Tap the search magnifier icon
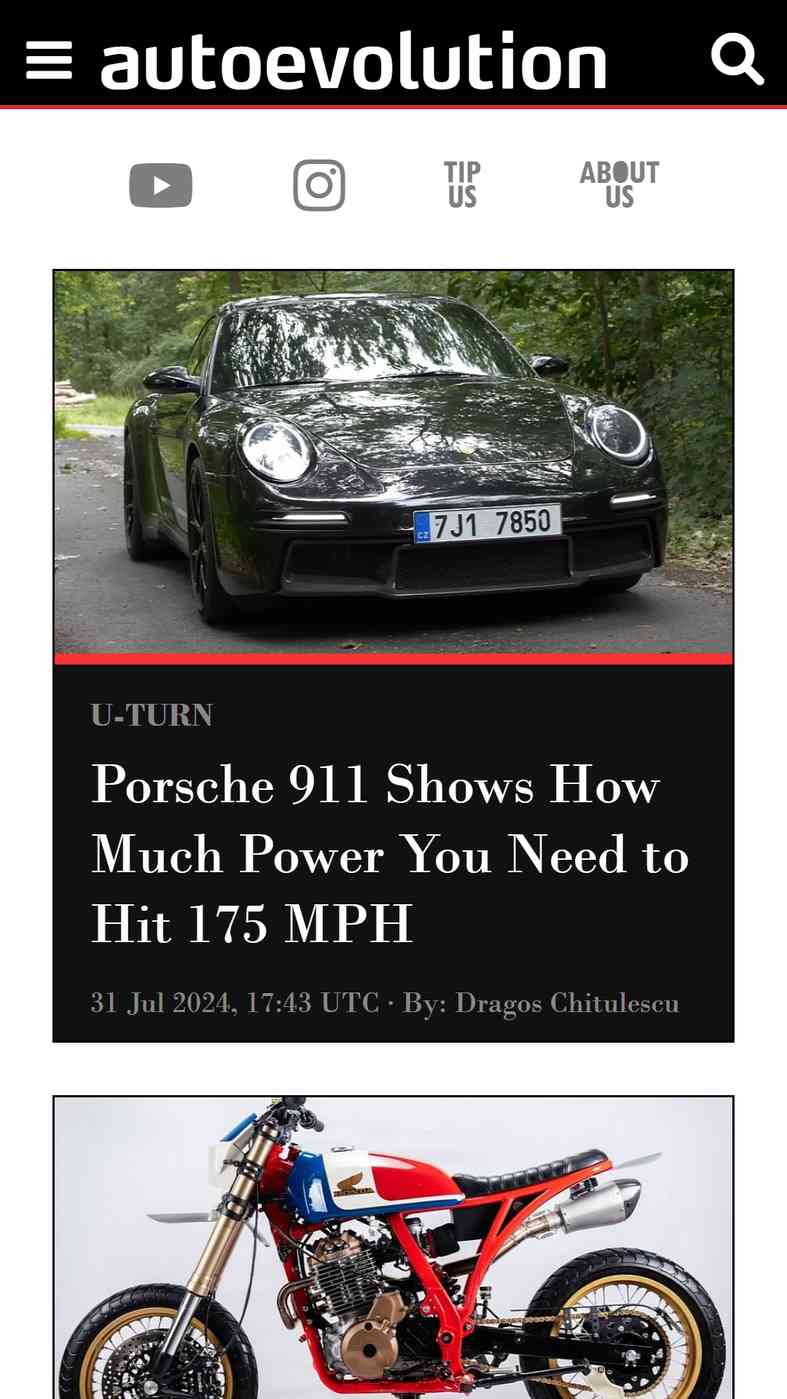Viewport: 787px width, 1399px height. point(737,59)
